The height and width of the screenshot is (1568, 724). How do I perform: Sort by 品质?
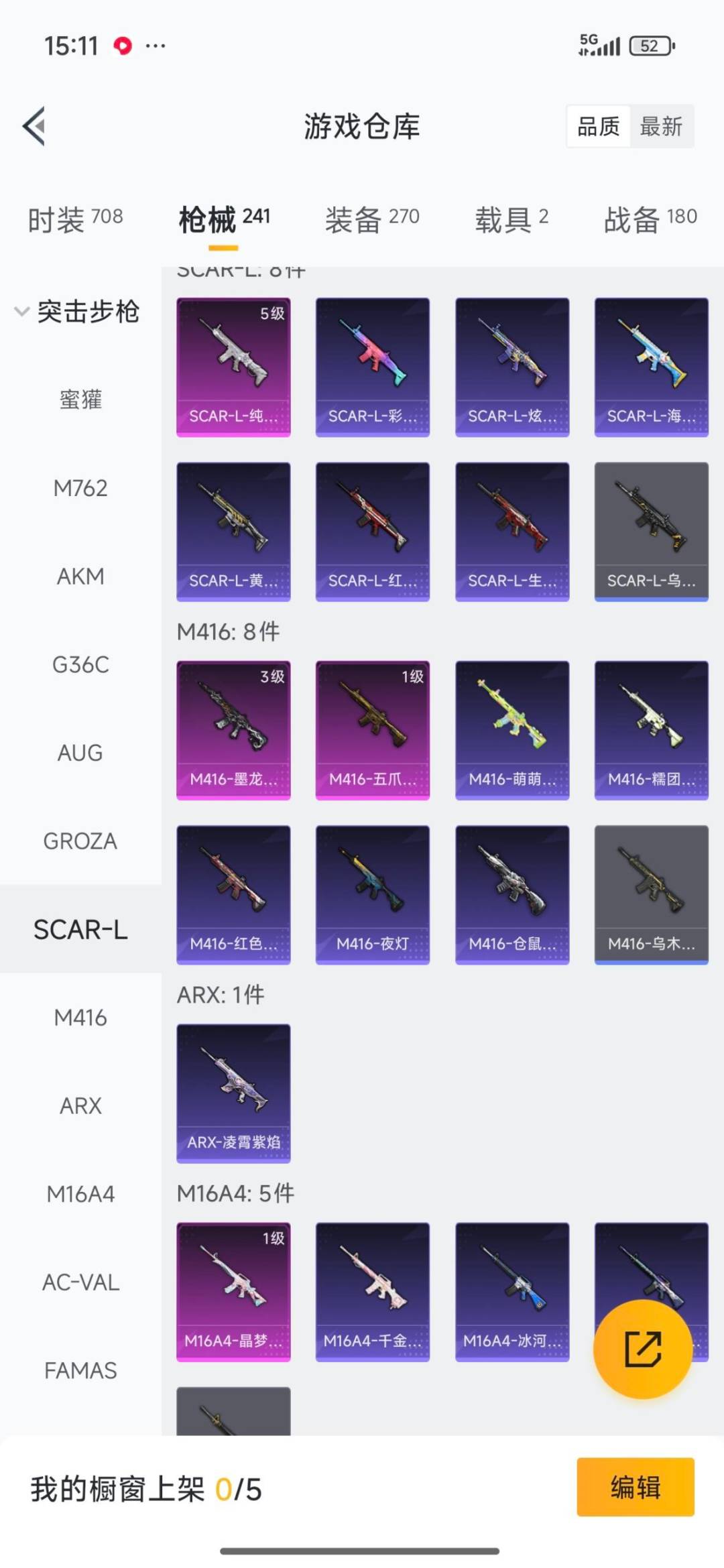[598, 126]
